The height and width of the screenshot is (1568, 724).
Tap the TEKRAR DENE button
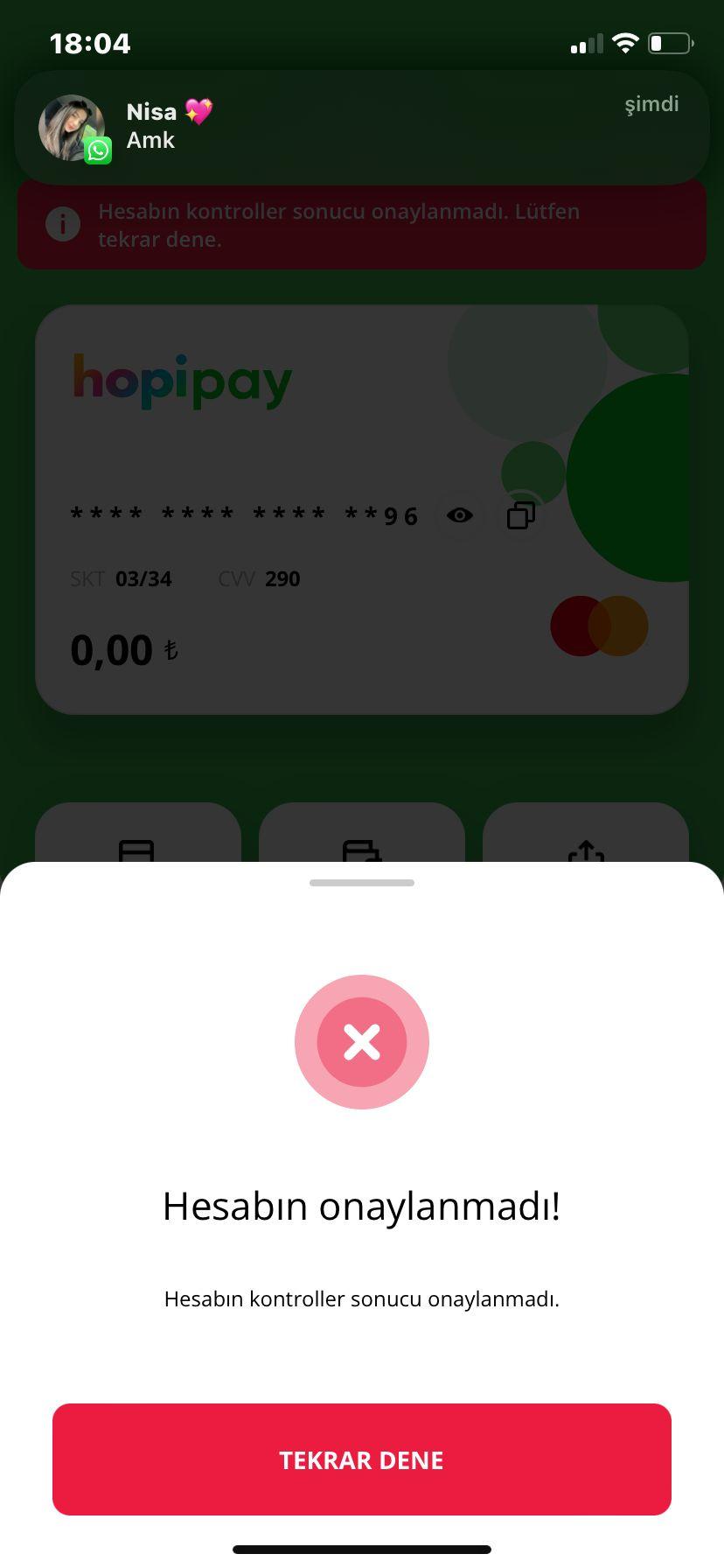pos(362,1459)
